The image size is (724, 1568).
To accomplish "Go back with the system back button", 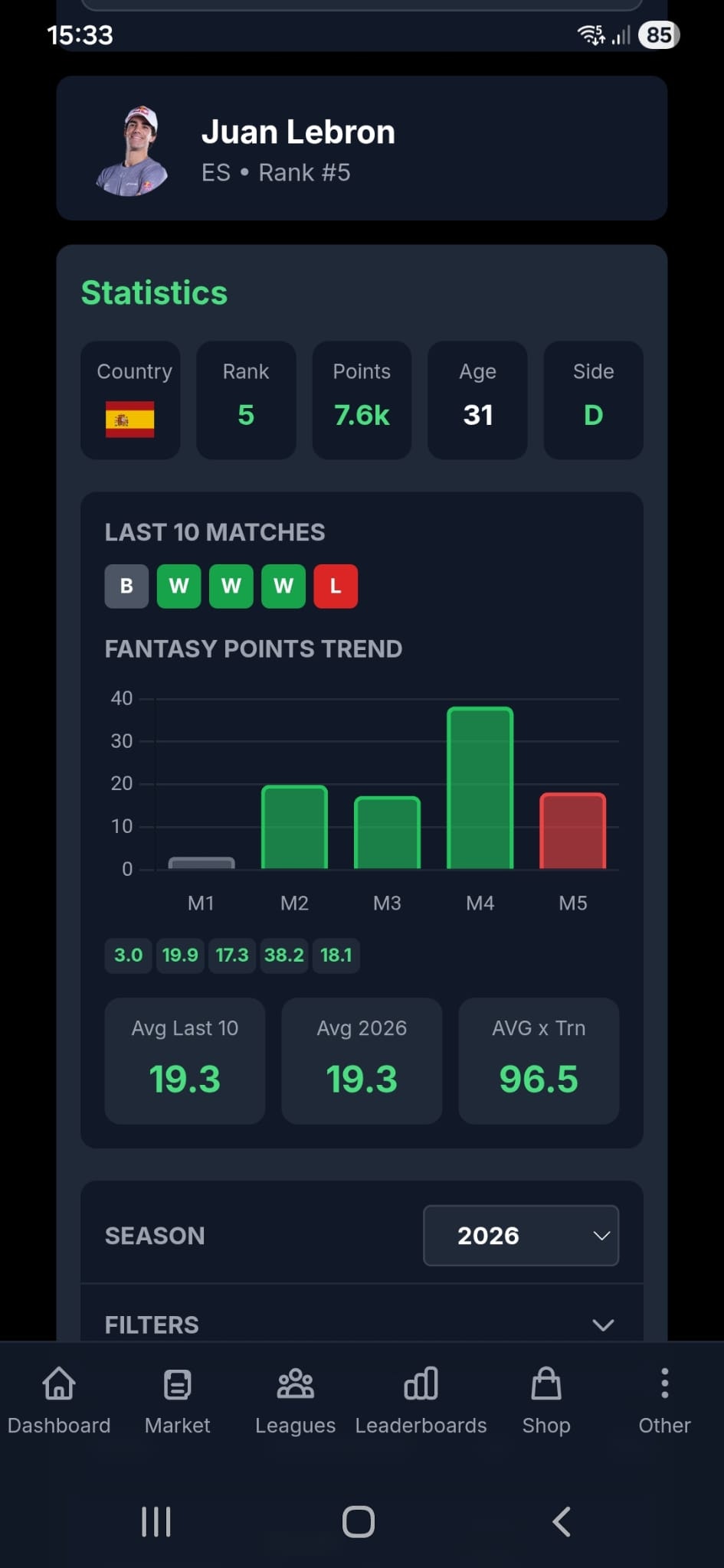I will [562, 1521].
